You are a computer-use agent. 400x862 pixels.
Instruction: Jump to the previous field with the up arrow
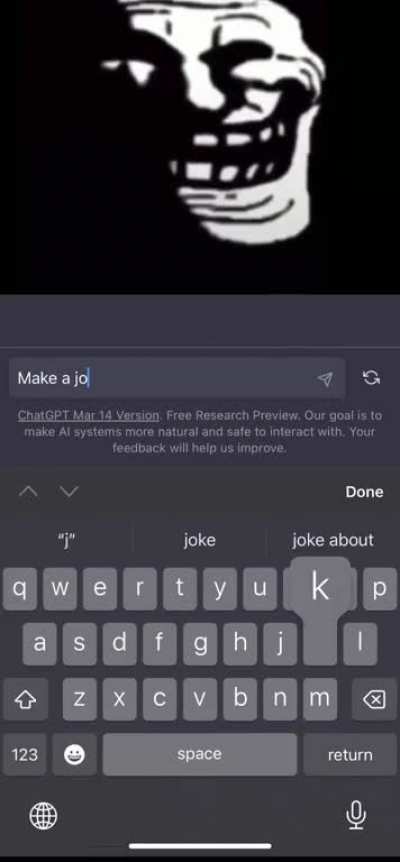tap(29, 491)
